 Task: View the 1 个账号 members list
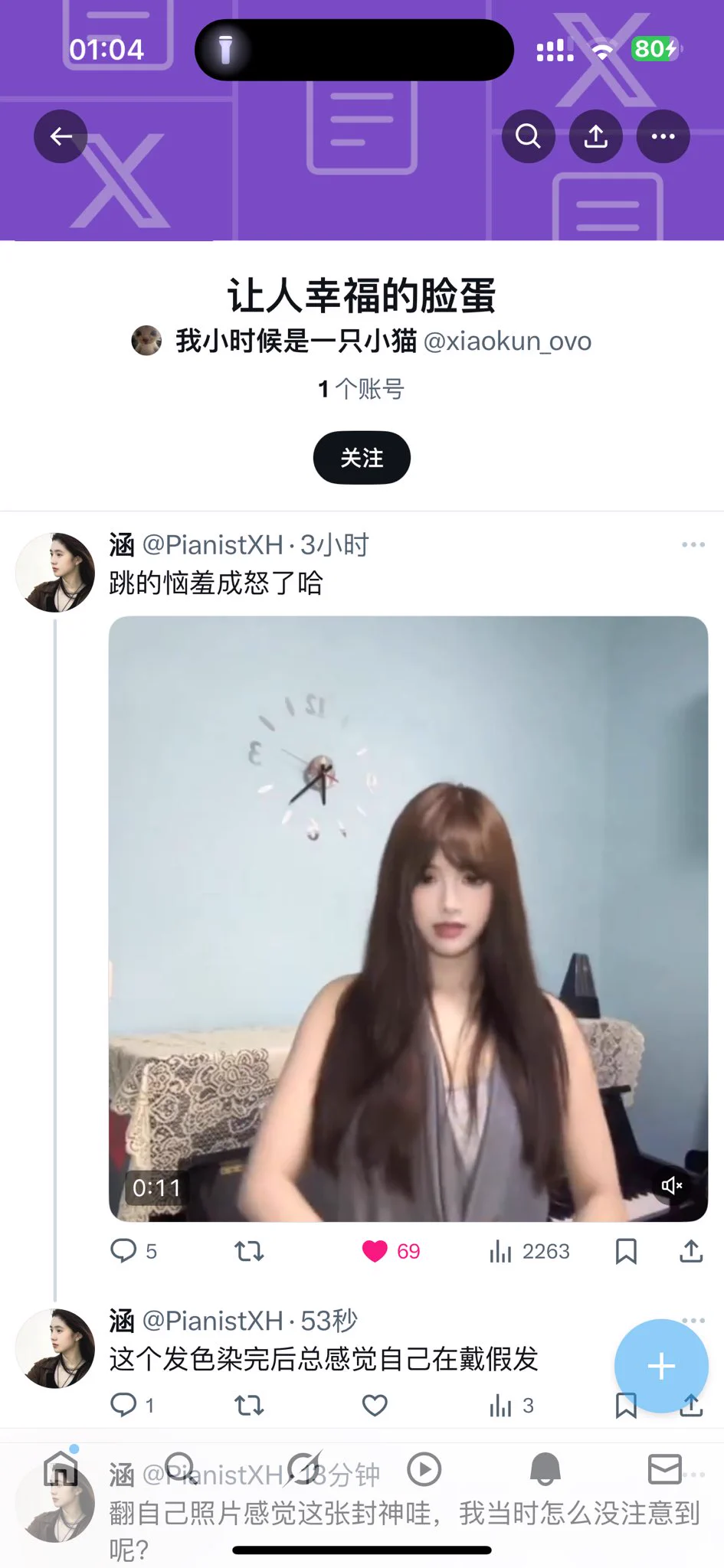362,389
